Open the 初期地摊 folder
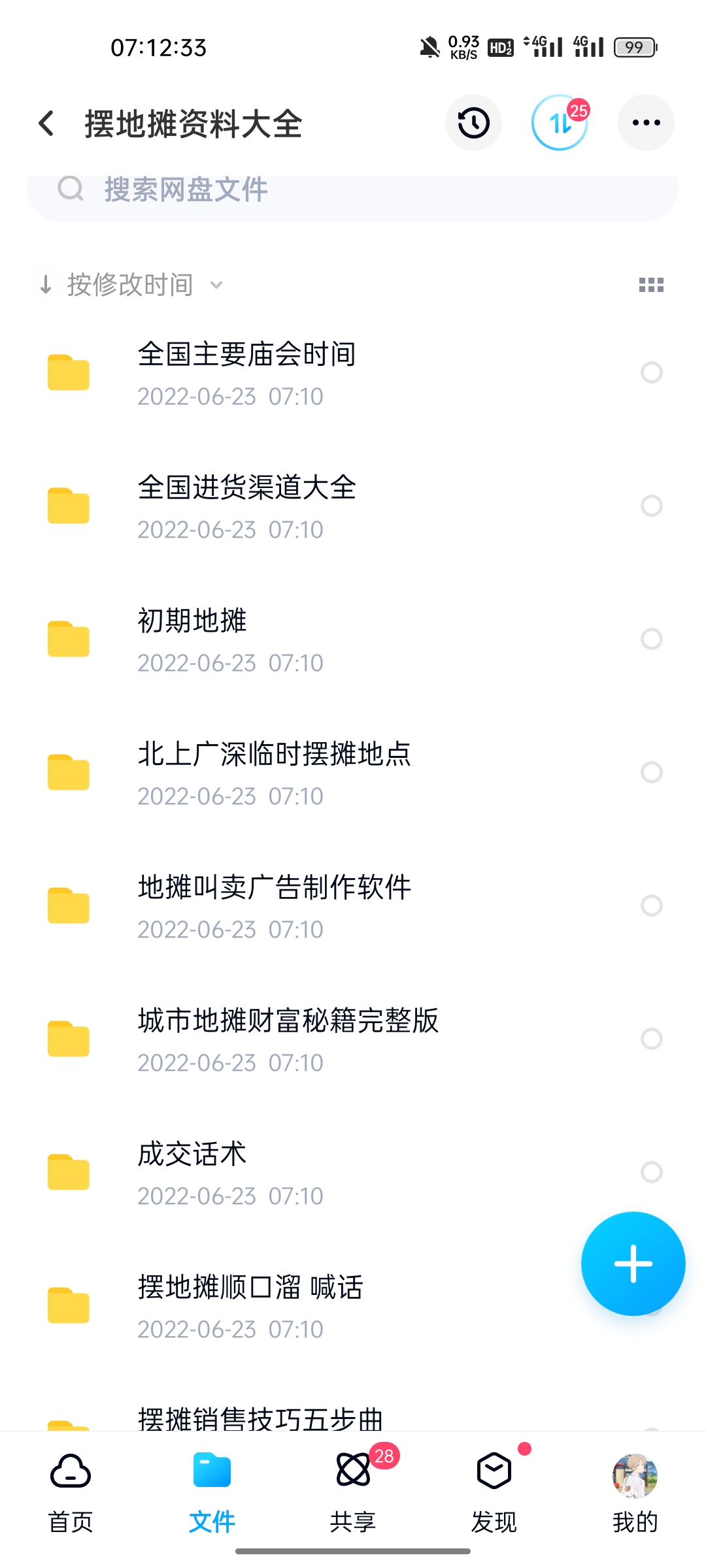 coord(353,640)
